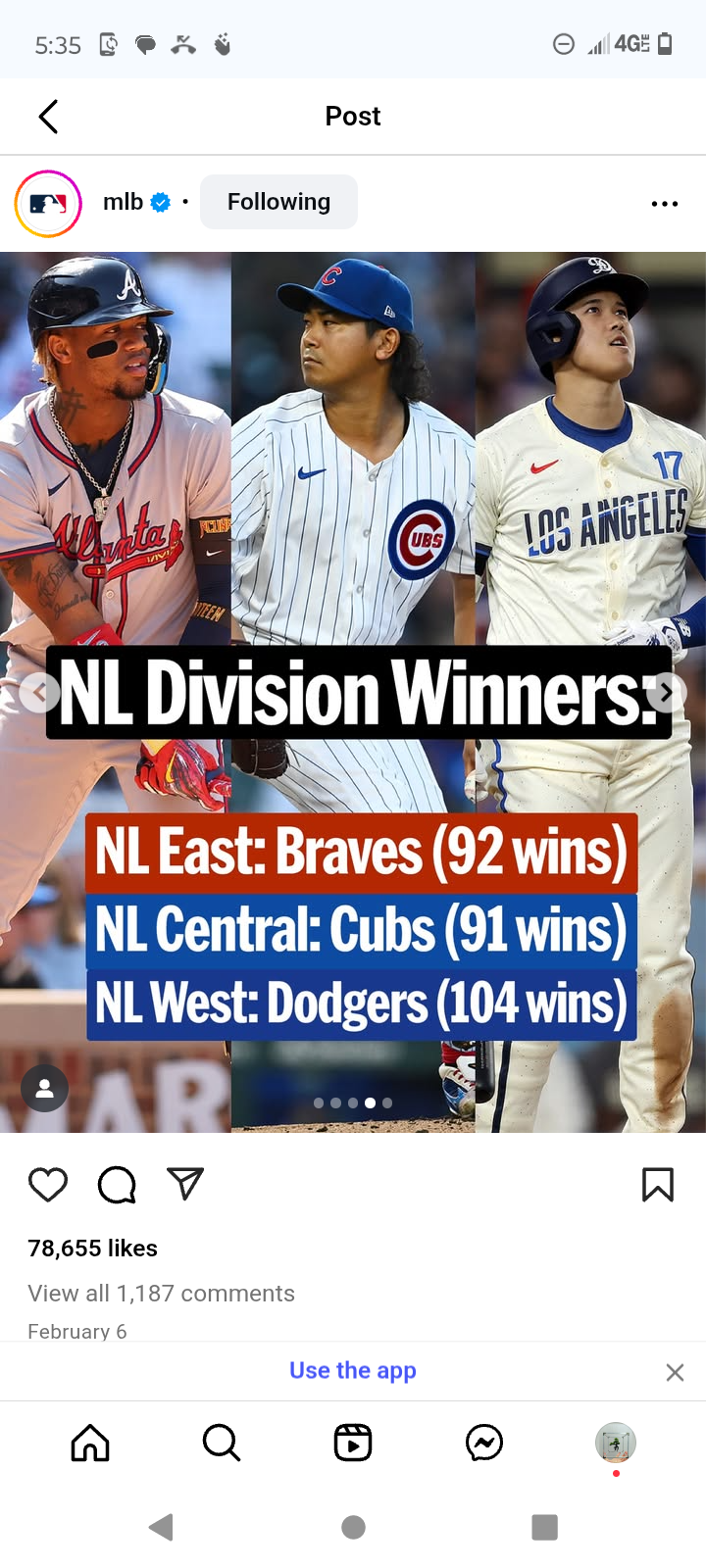Comment on the mlb post
The width and height of the screenshot is (706, 1568).
pos(117,1185)
